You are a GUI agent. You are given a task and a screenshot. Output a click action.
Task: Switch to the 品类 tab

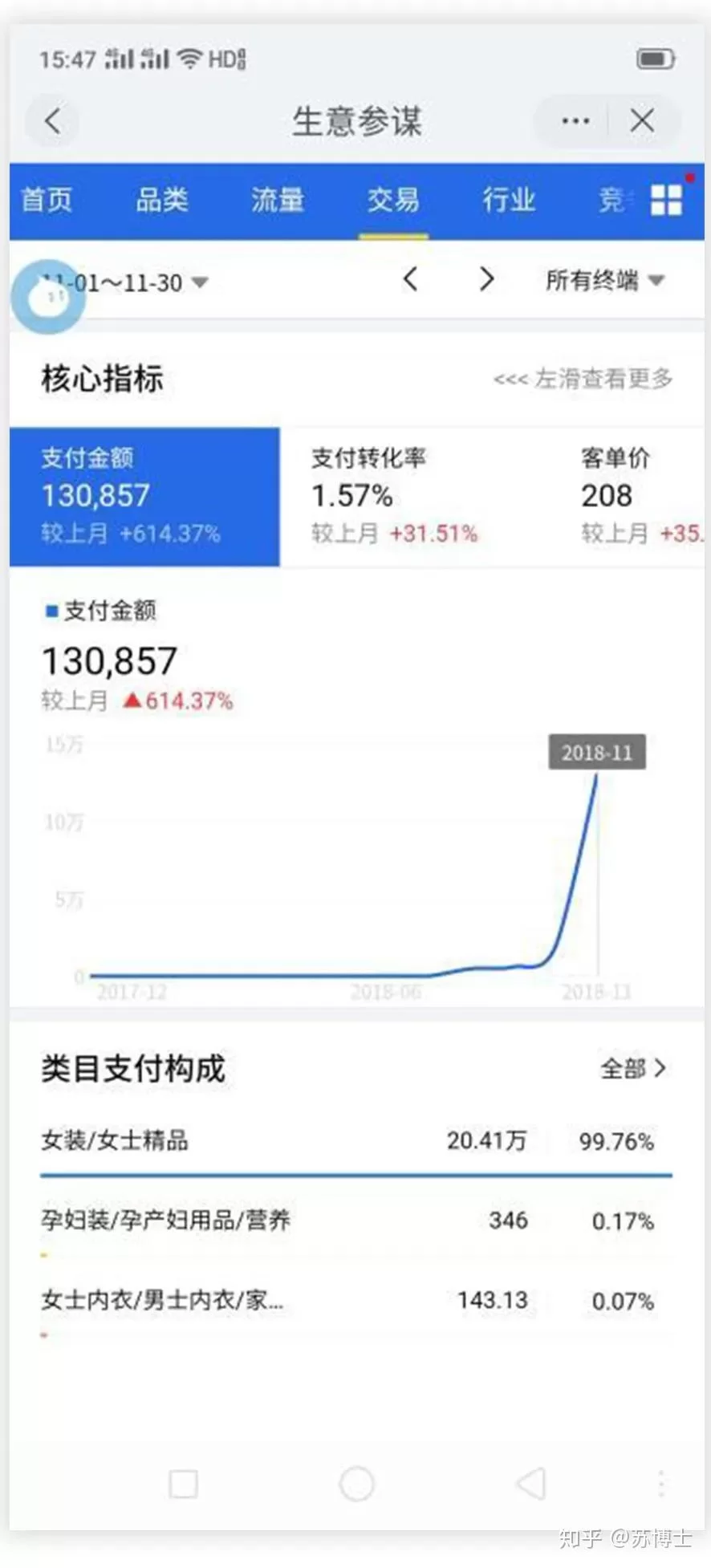[161, 200]
